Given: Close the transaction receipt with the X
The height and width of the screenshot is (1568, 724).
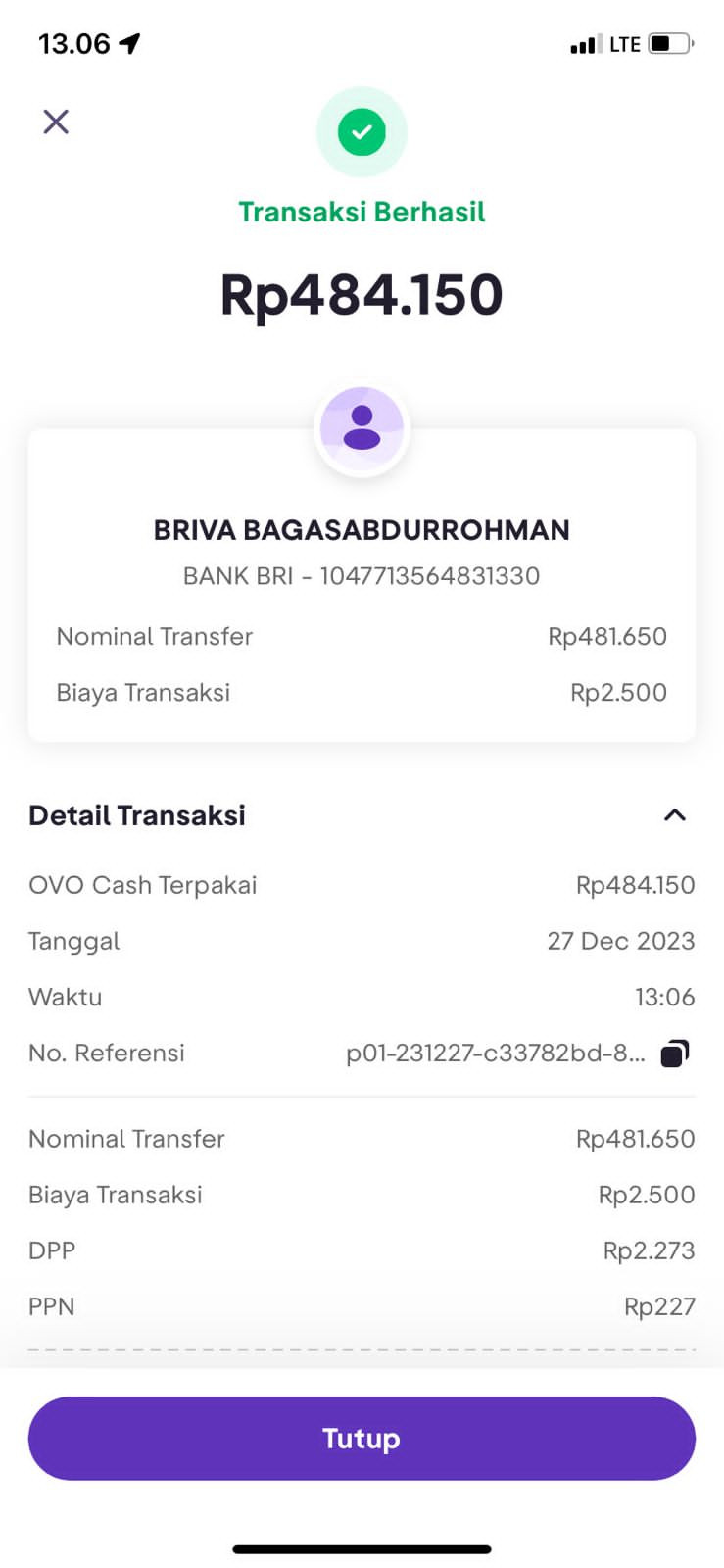Looking at the screenshot, I should click(56, 122).
